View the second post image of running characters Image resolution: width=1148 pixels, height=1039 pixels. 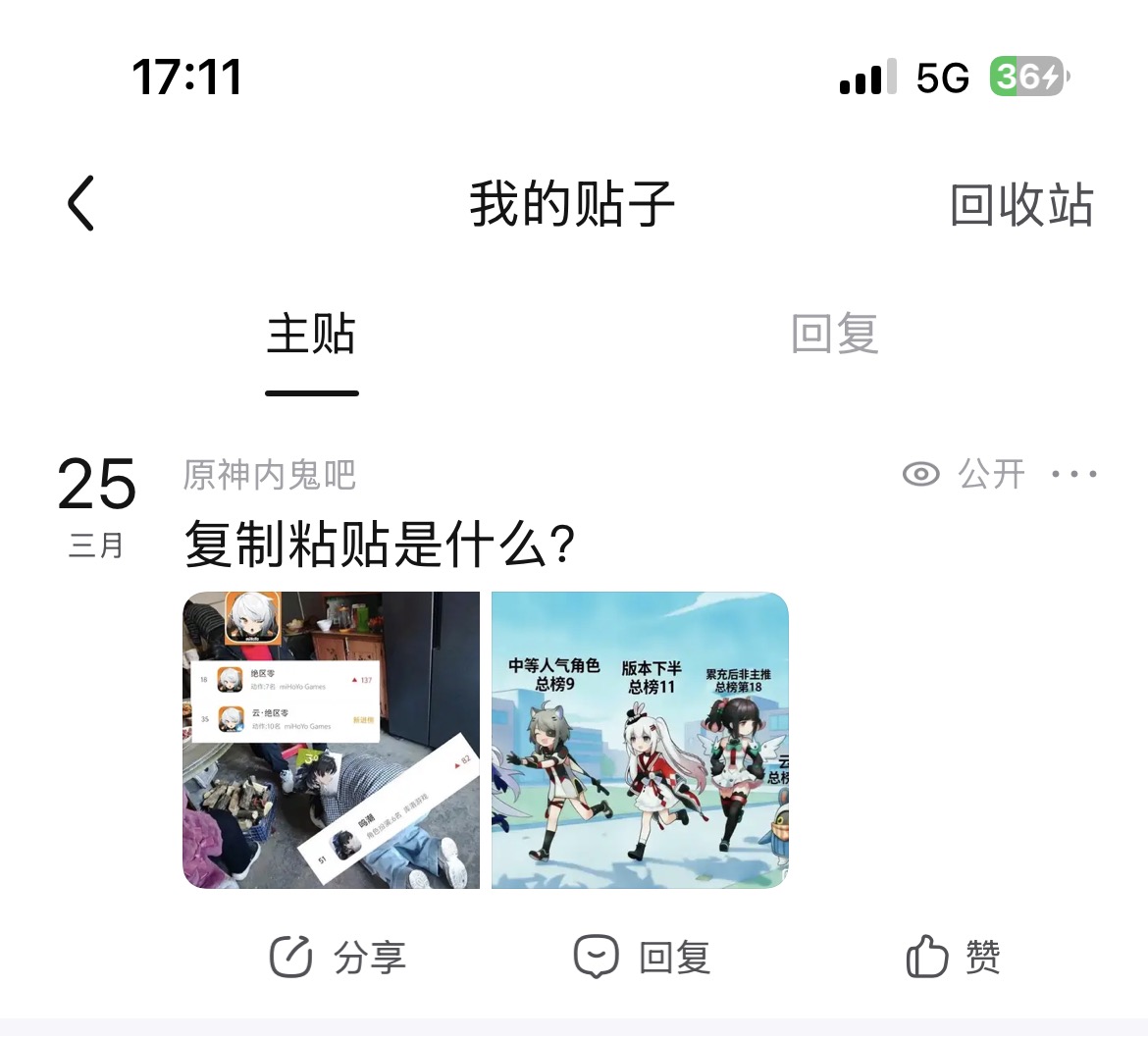click(x=640, y=741)
